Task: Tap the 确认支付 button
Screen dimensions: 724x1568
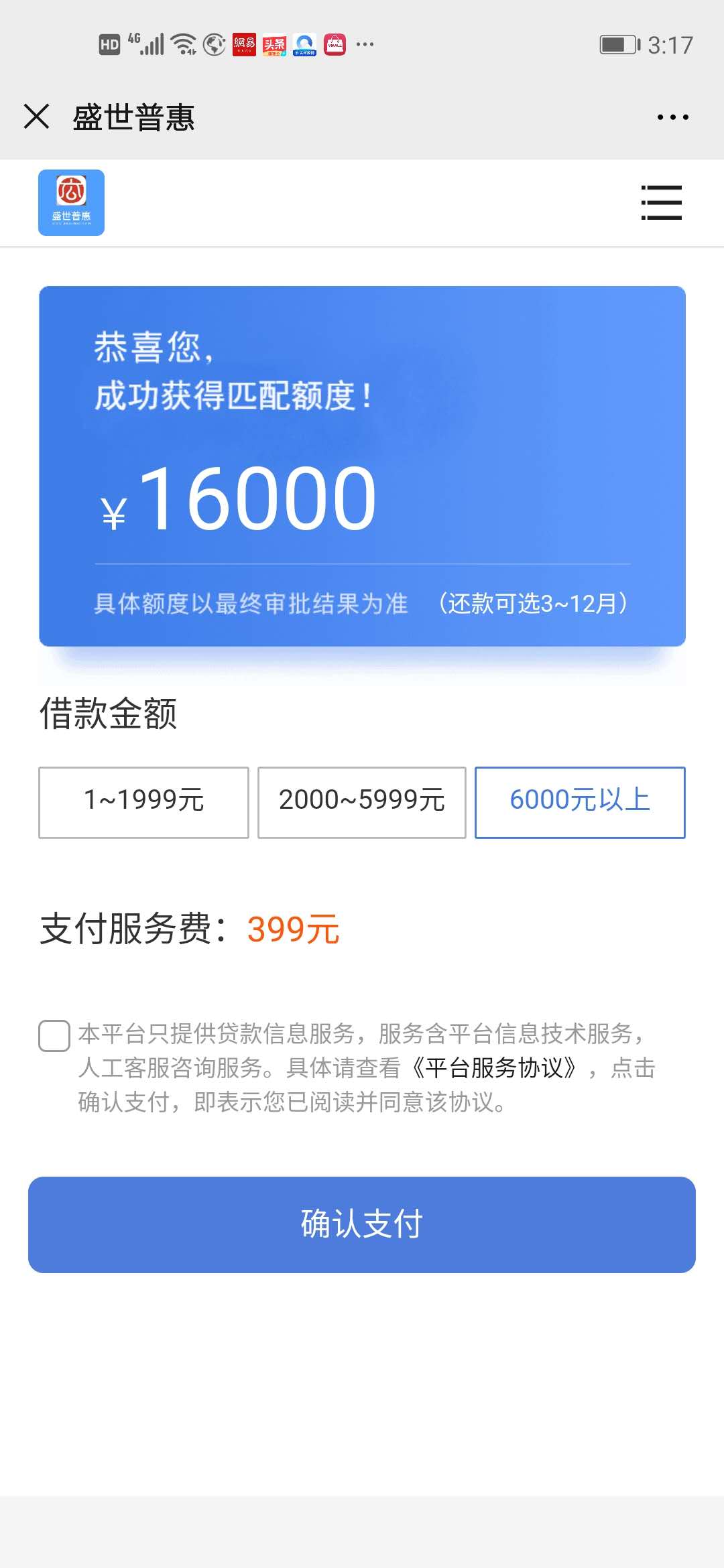Action: 362,1224
